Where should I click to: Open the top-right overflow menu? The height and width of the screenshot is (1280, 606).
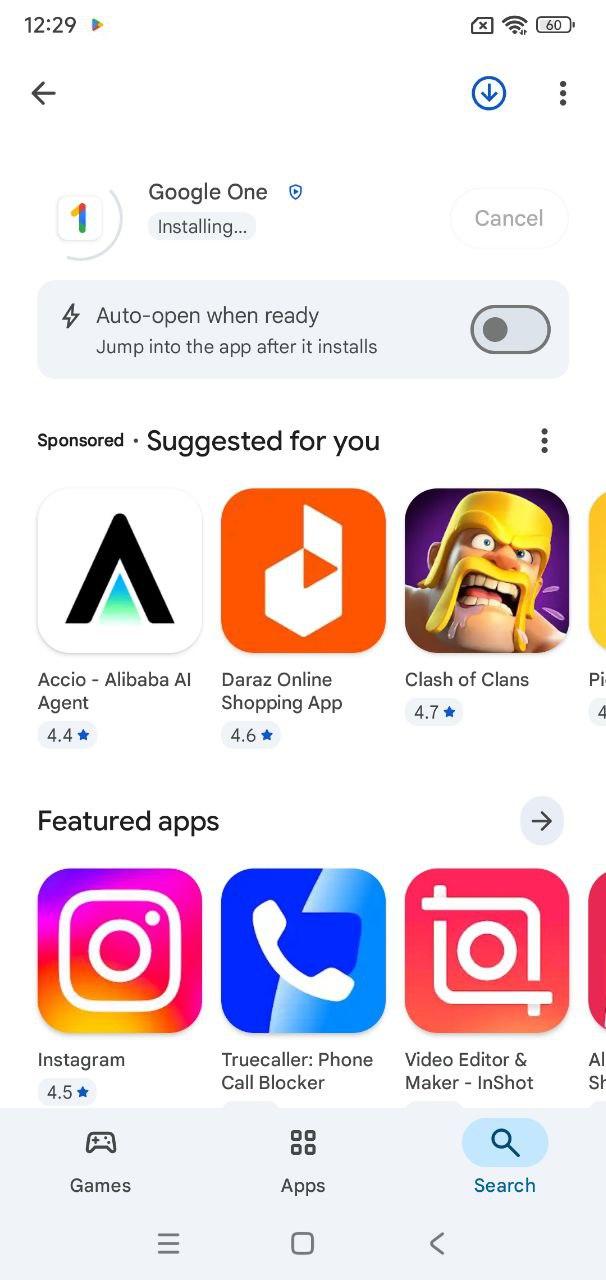coord(563,93)
